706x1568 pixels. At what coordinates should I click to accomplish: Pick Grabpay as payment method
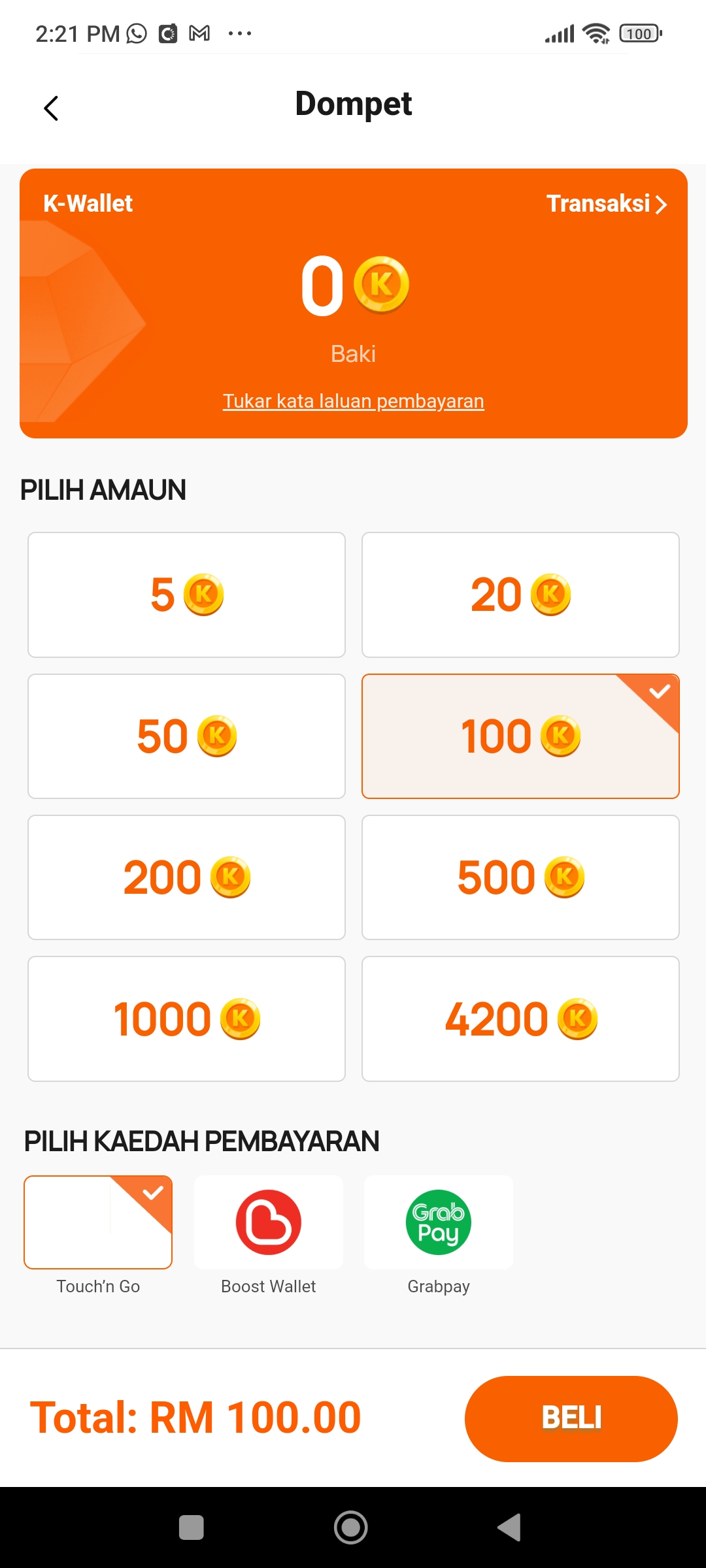pyautogui.click(x=439, y=1222)
